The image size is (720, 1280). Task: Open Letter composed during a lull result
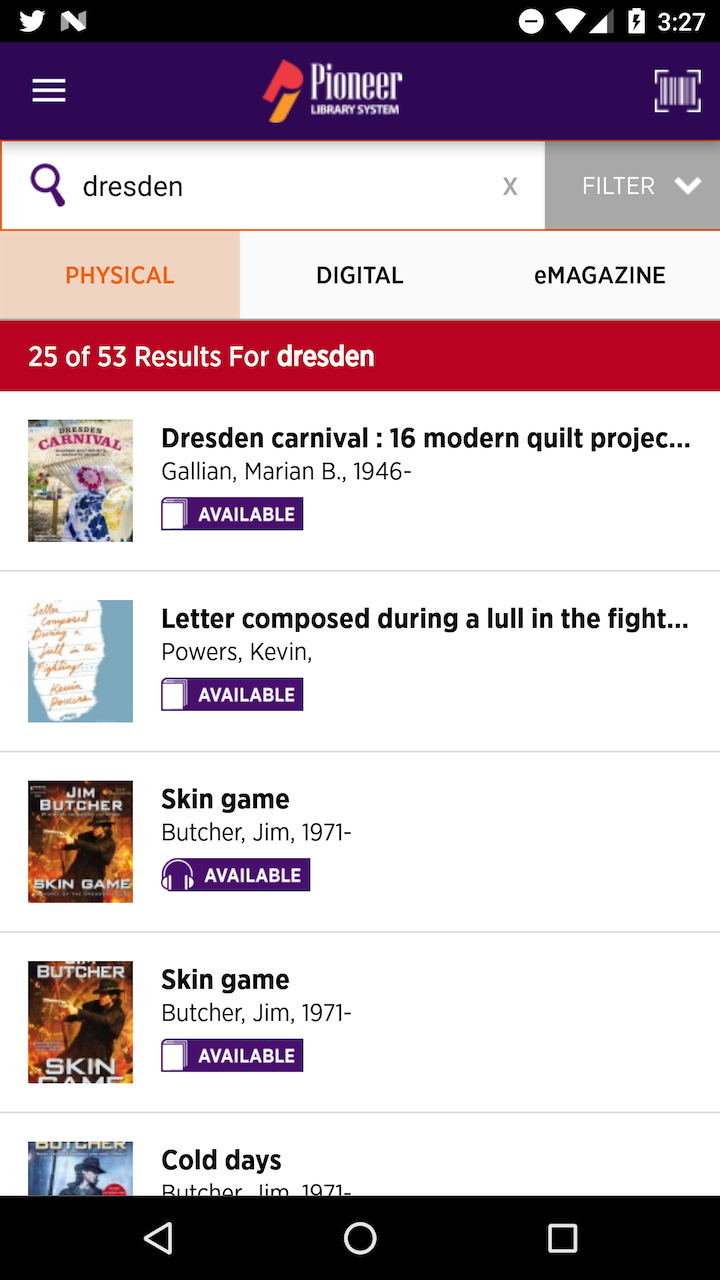[425, 619]
